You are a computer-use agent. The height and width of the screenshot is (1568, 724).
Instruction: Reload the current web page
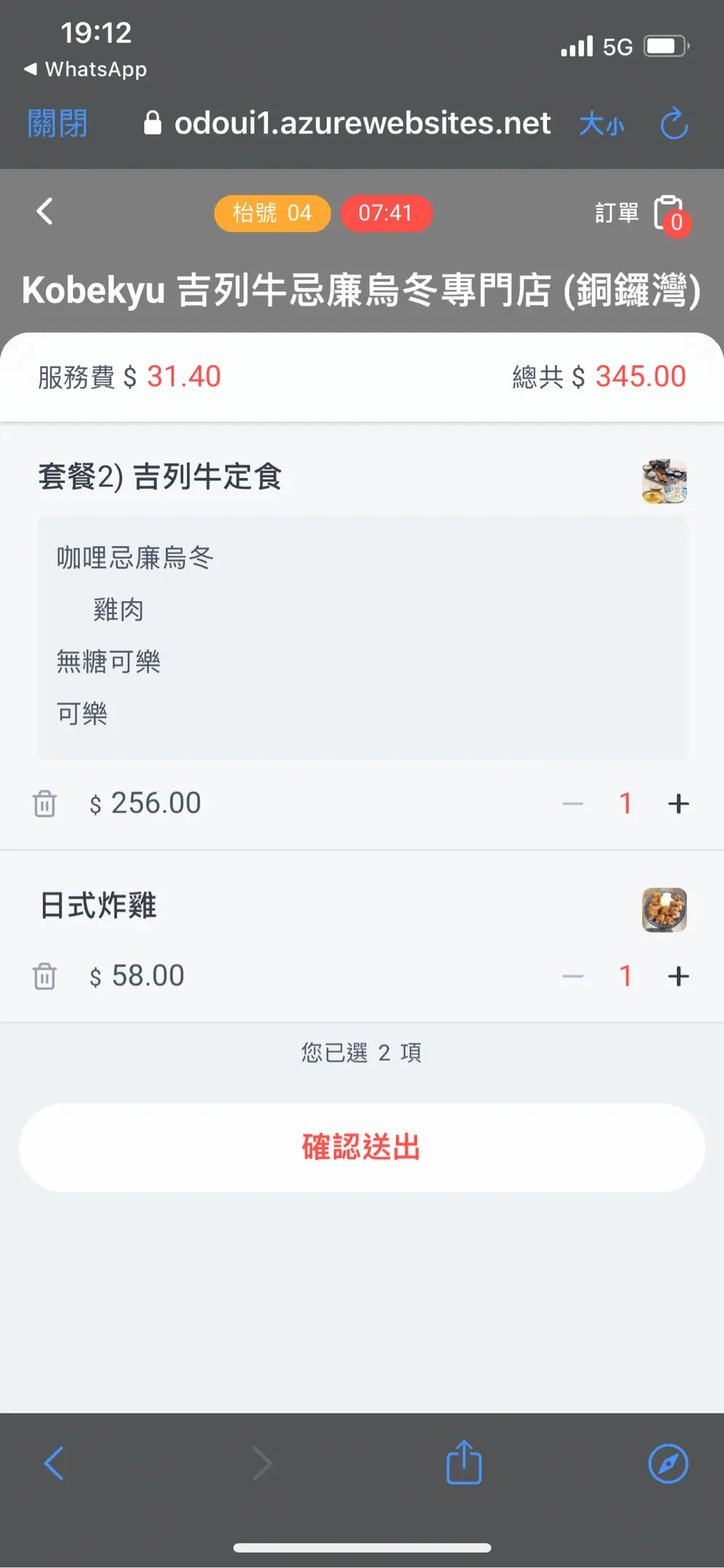coord(674,123)
